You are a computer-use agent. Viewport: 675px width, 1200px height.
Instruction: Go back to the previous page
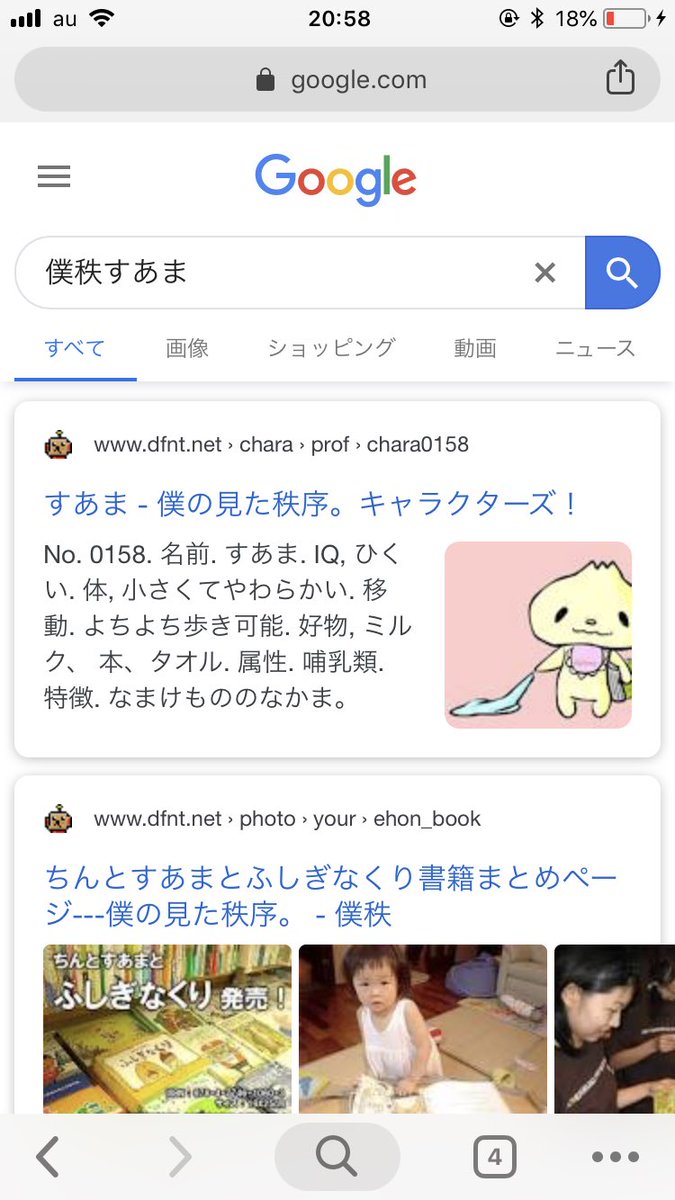pos(47,1157)
